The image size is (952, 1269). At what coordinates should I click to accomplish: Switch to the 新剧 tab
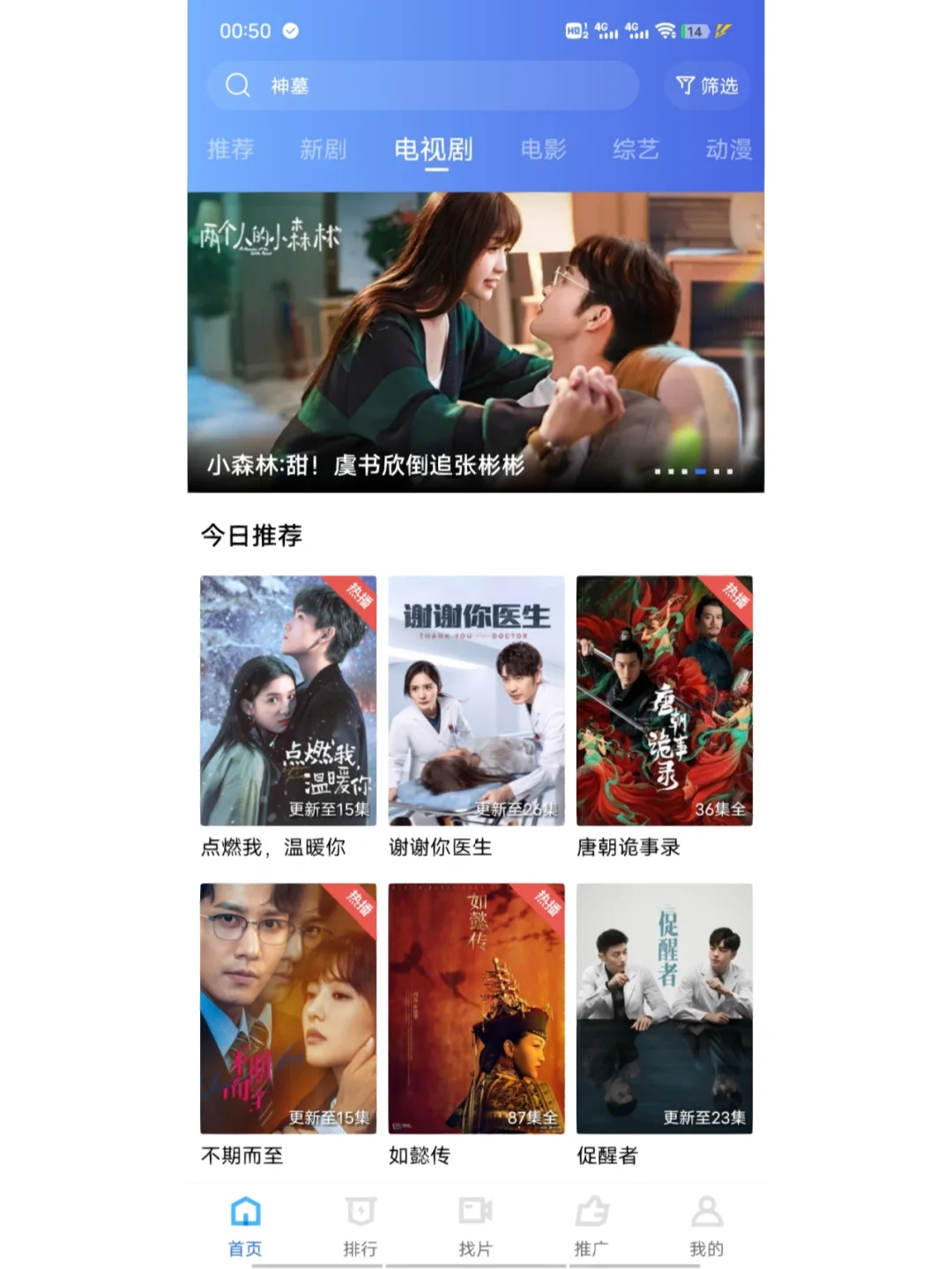[x=323, y=149]
